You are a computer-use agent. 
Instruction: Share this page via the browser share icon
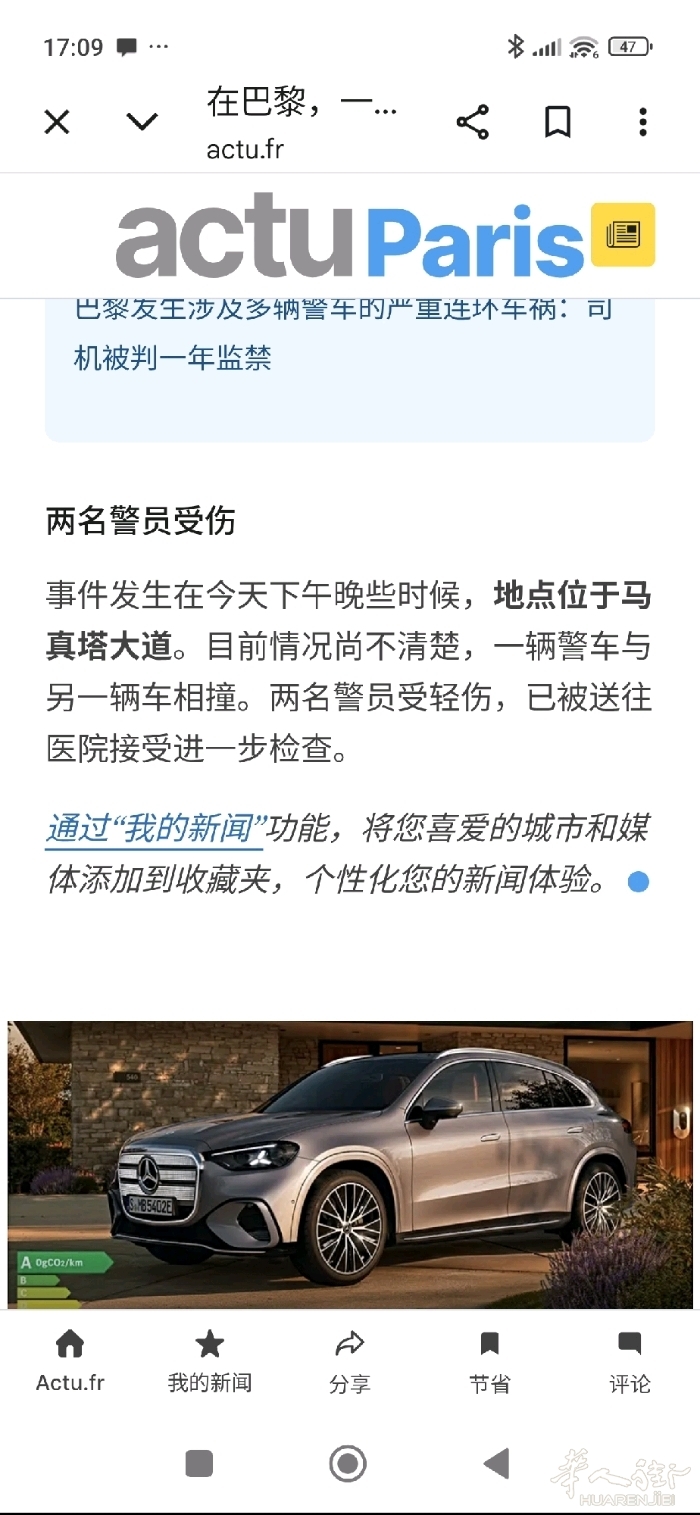tap(472, 123)
